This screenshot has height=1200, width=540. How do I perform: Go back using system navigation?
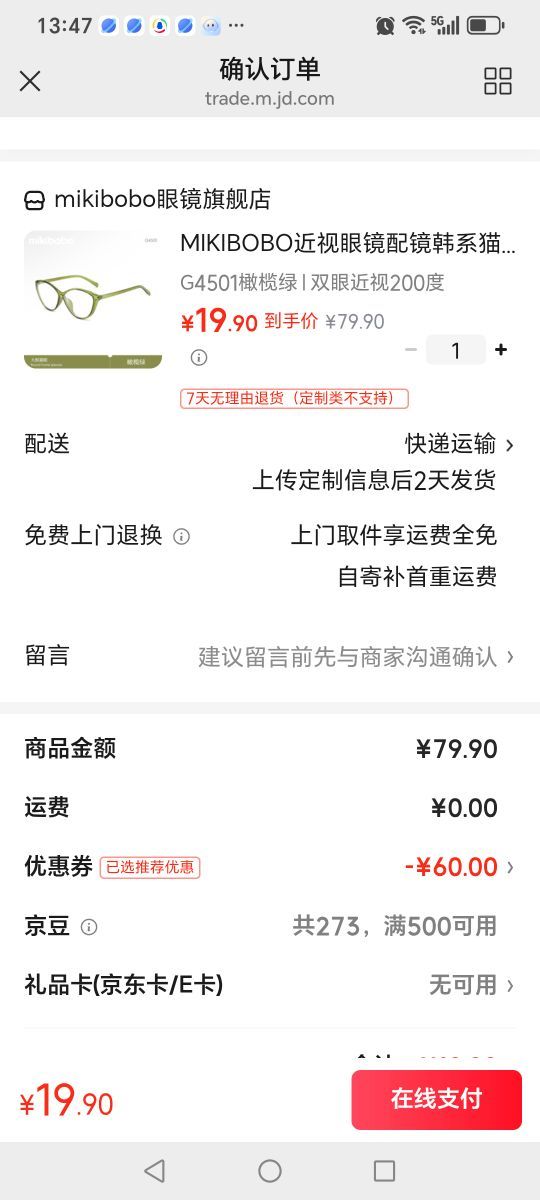pos(154,1170)
